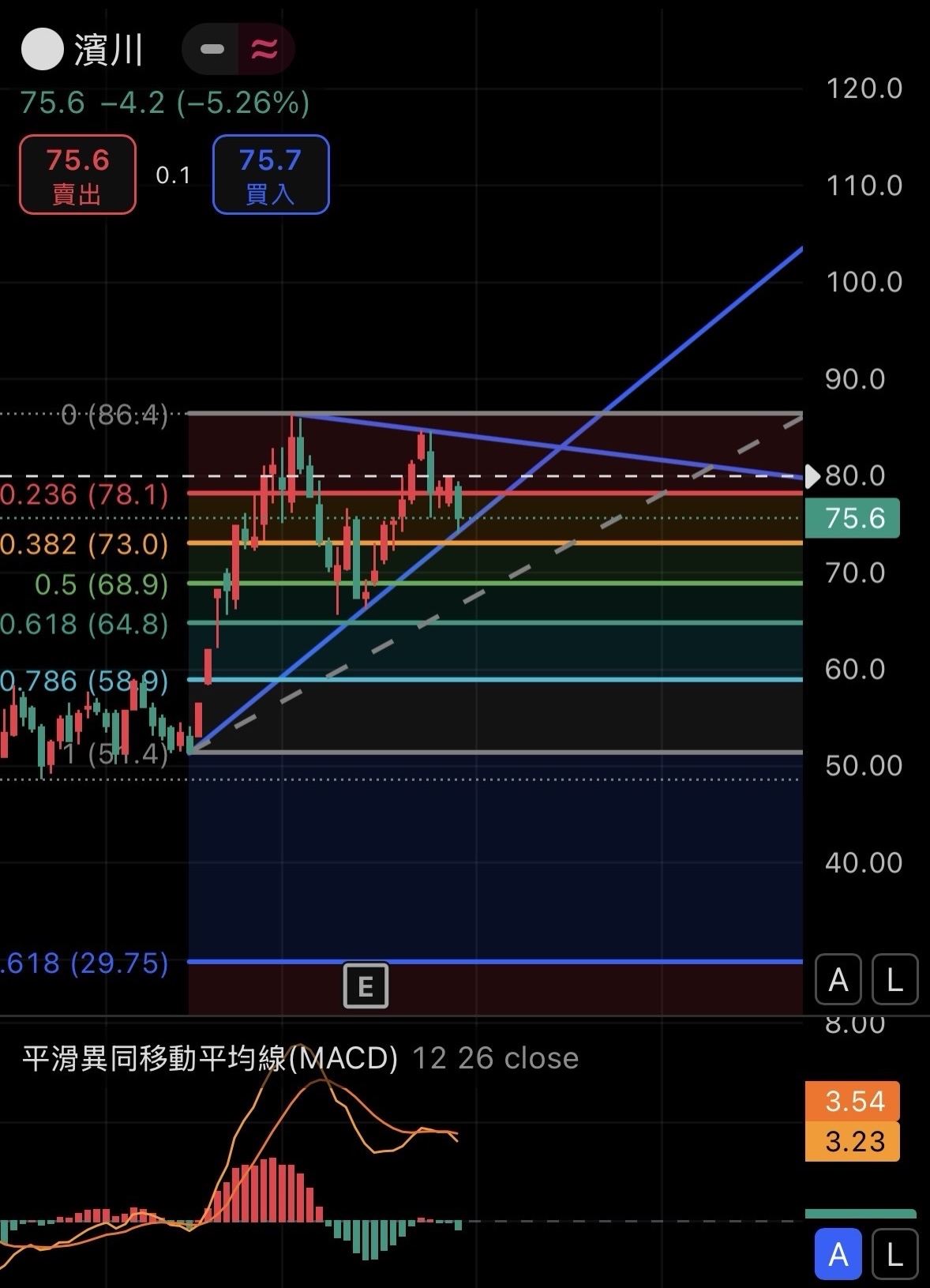
Task: Open the 濱川 symbol selector
Action: pos(107,51)
